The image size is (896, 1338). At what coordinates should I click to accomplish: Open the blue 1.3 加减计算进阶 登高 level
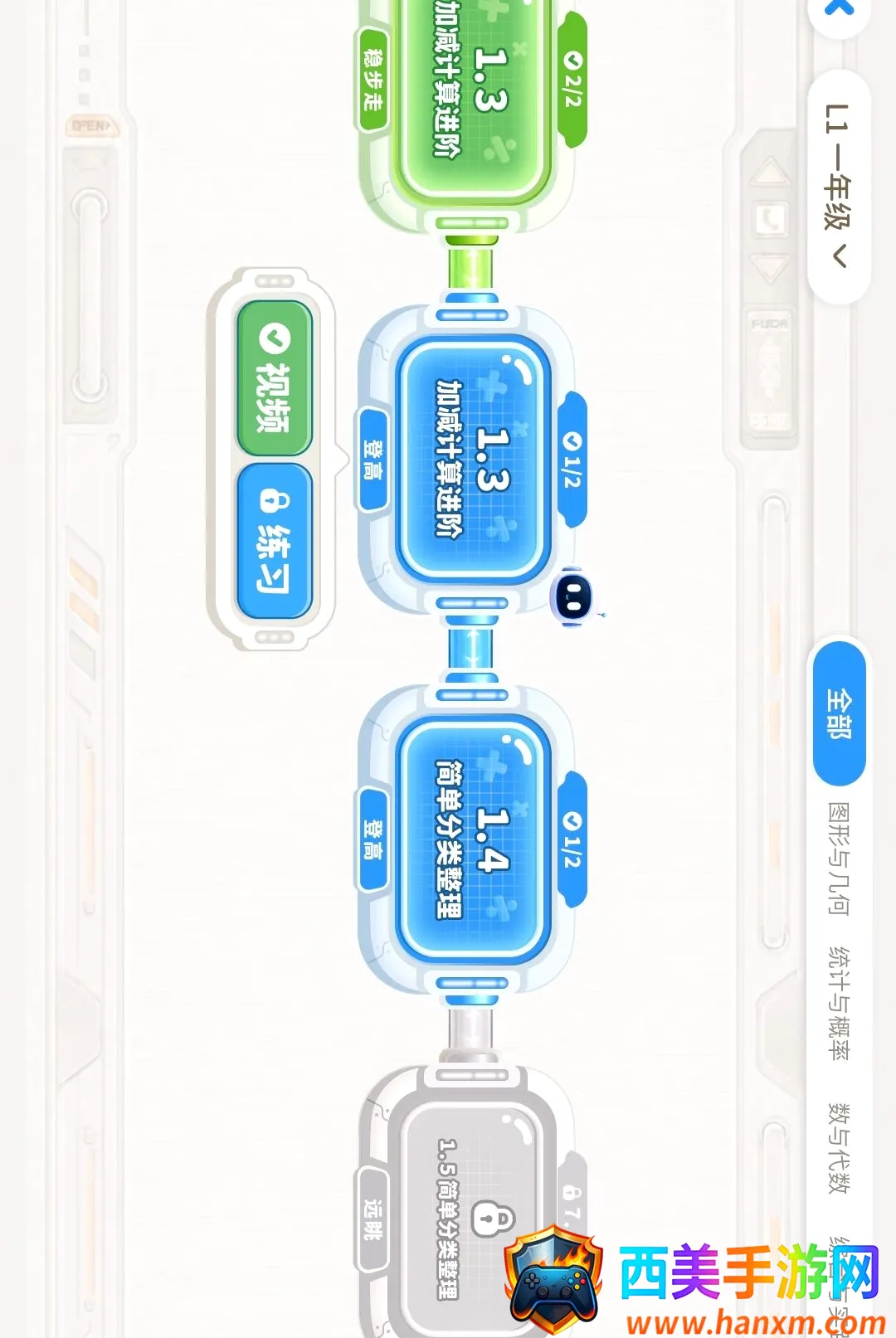point(473,459)
